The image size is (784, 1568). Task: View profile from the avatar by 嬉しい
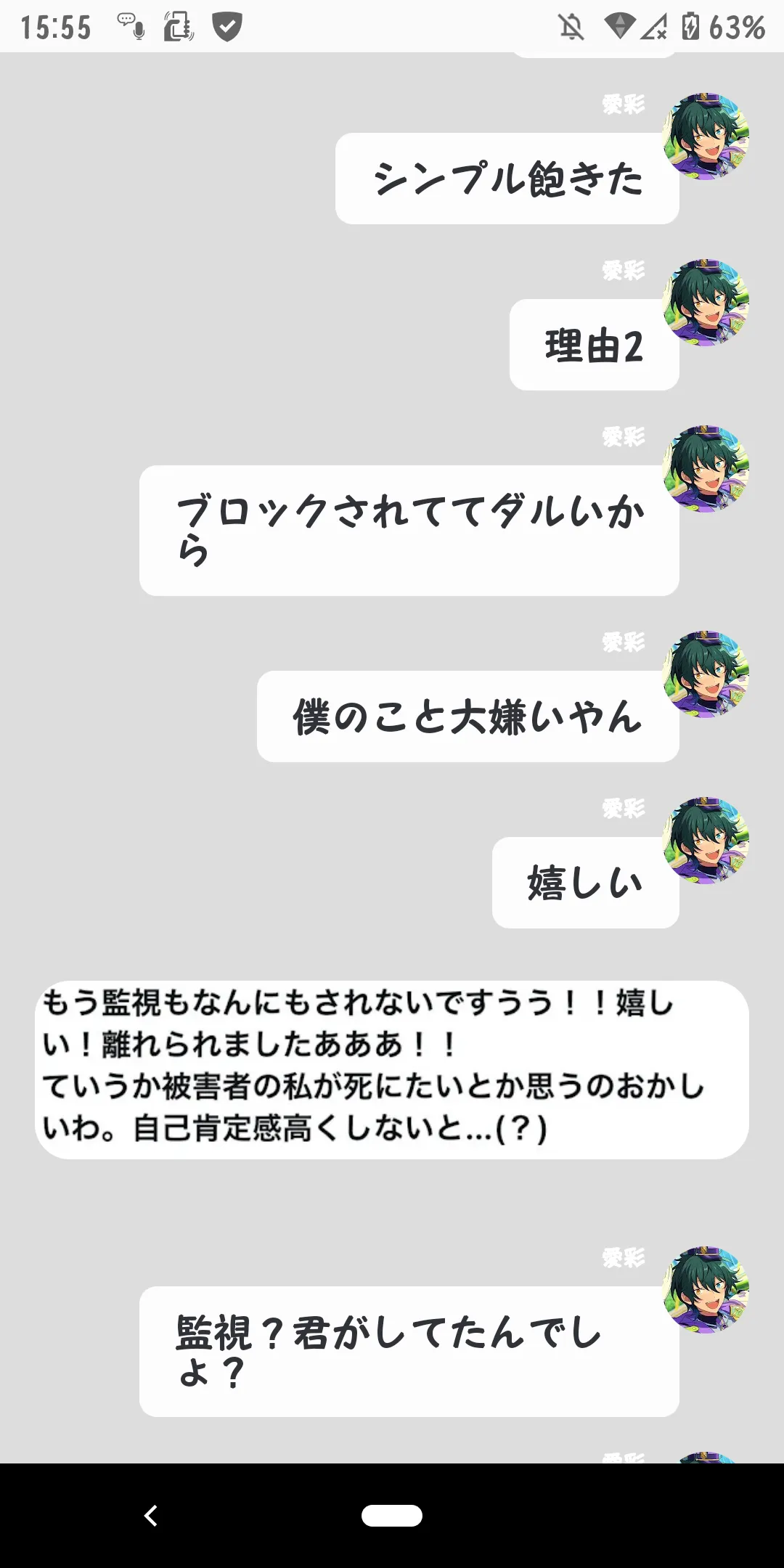click(x=706, y=841)
